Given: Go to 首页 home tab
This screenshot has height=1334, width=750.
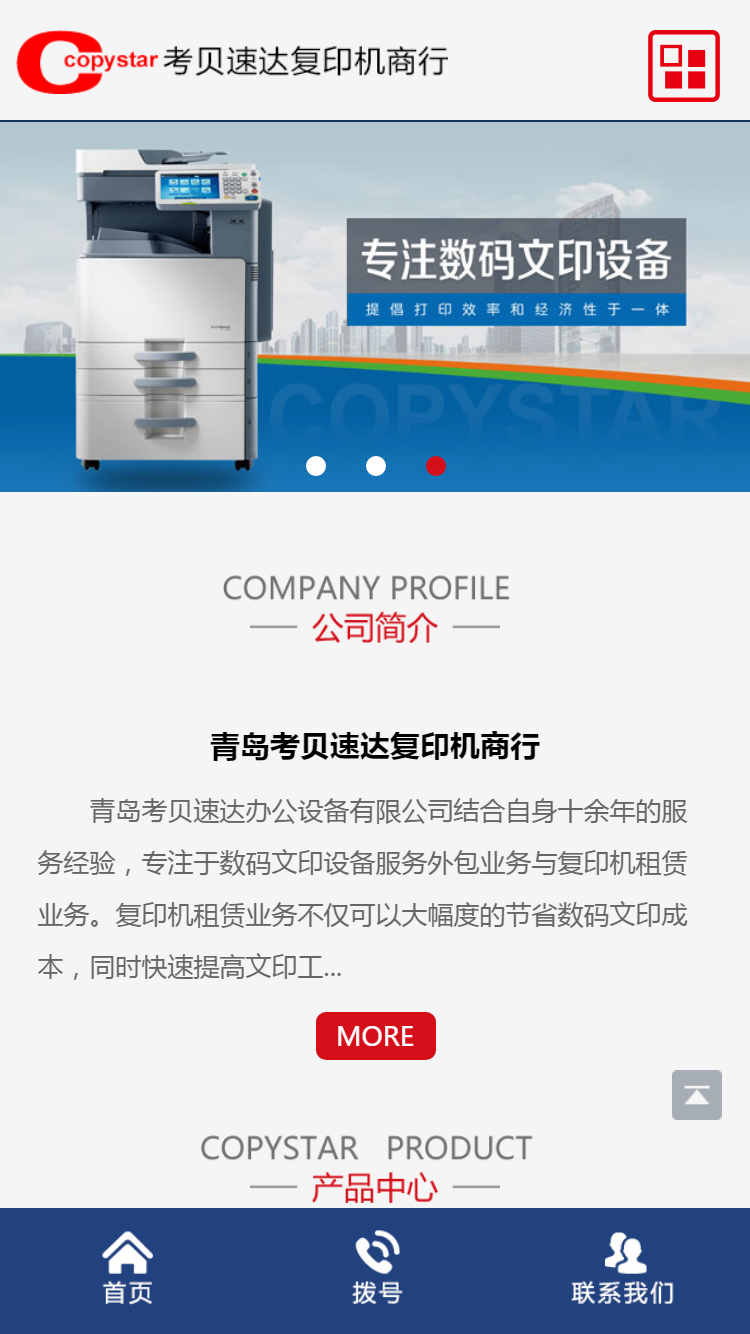Looking at the screenshot, I should [x=128, y=1270].
